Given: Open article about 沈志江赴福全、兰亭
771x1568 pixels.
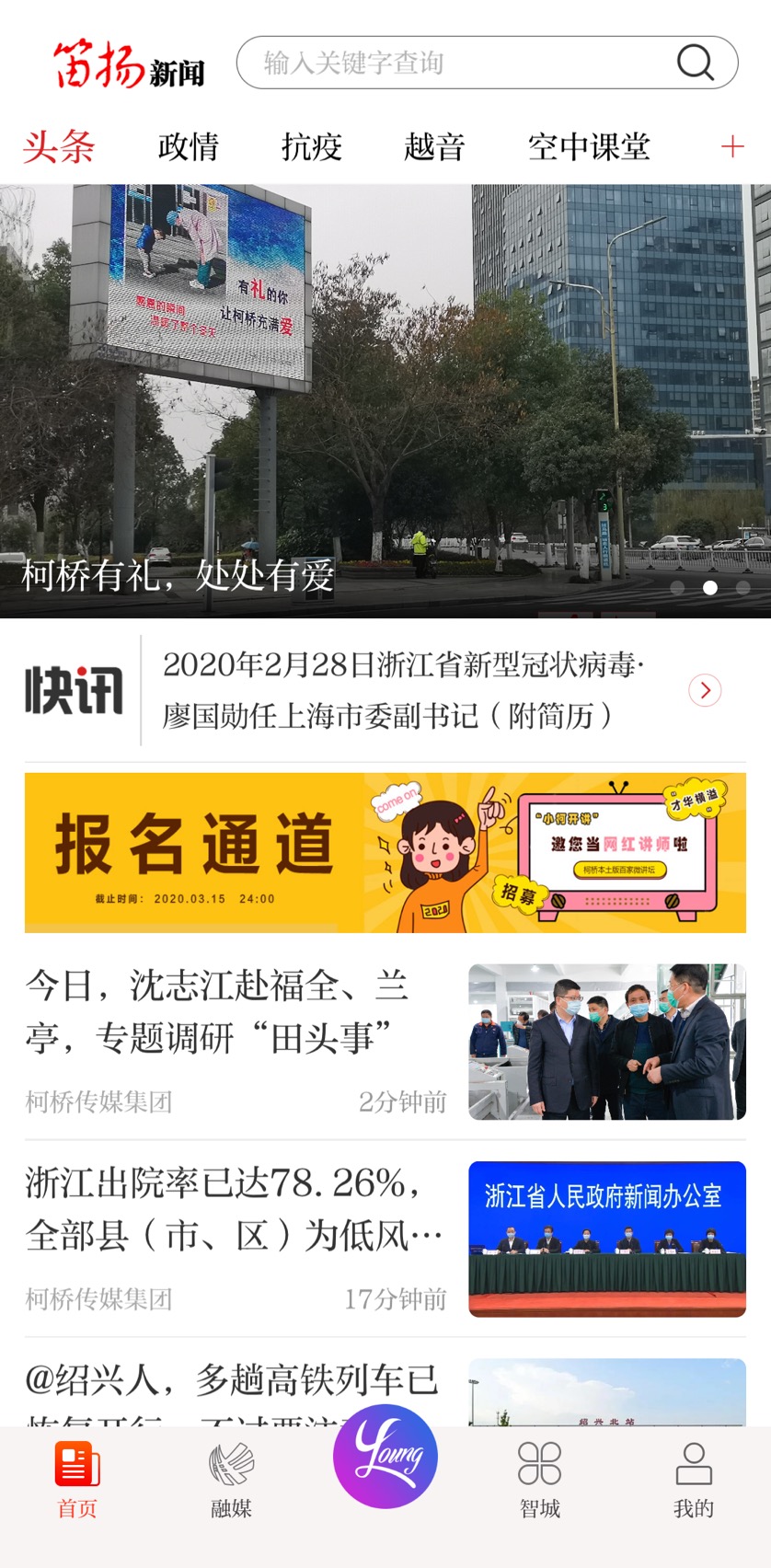Looking at the screenshot, I should pos(385,1042).
